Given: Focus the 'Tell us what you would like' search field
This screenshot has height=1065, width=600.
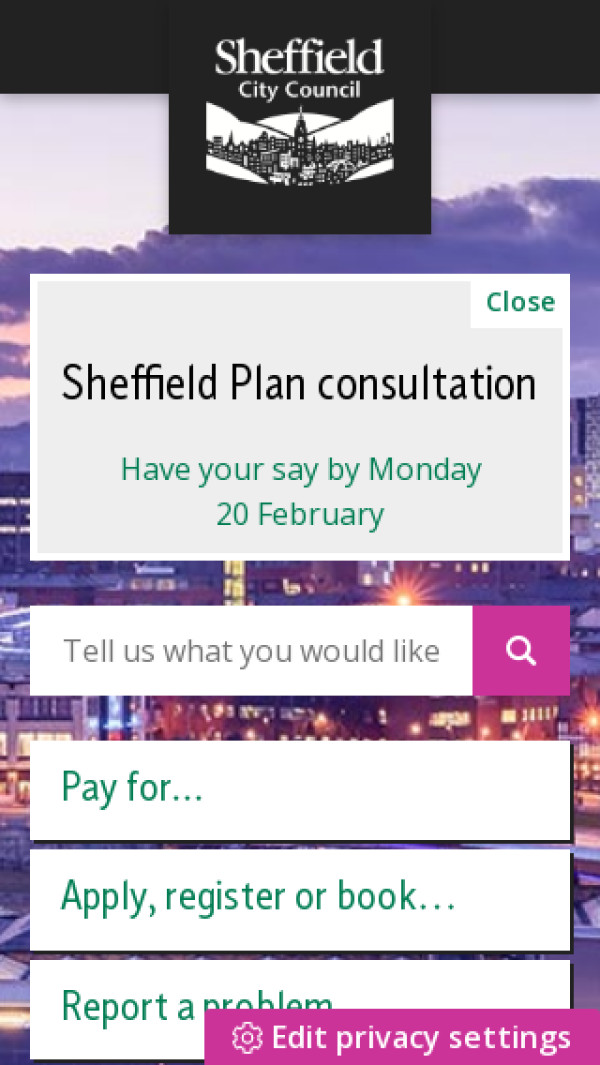Looking at the screenshot, I should coord(251,651).
